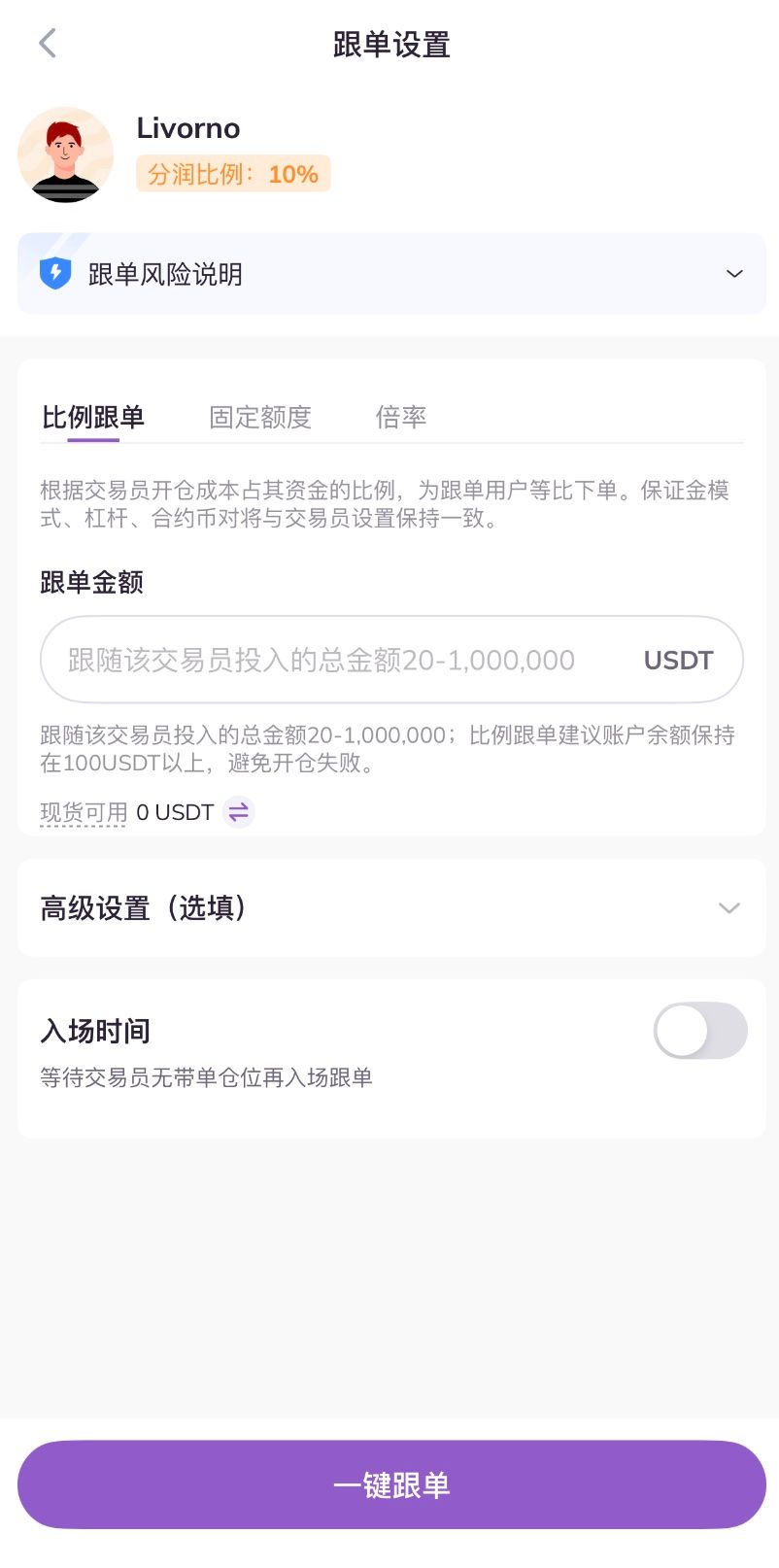Expand 高级设置（选填）
Screen dimensions: 779x1568
pos(728,908)
